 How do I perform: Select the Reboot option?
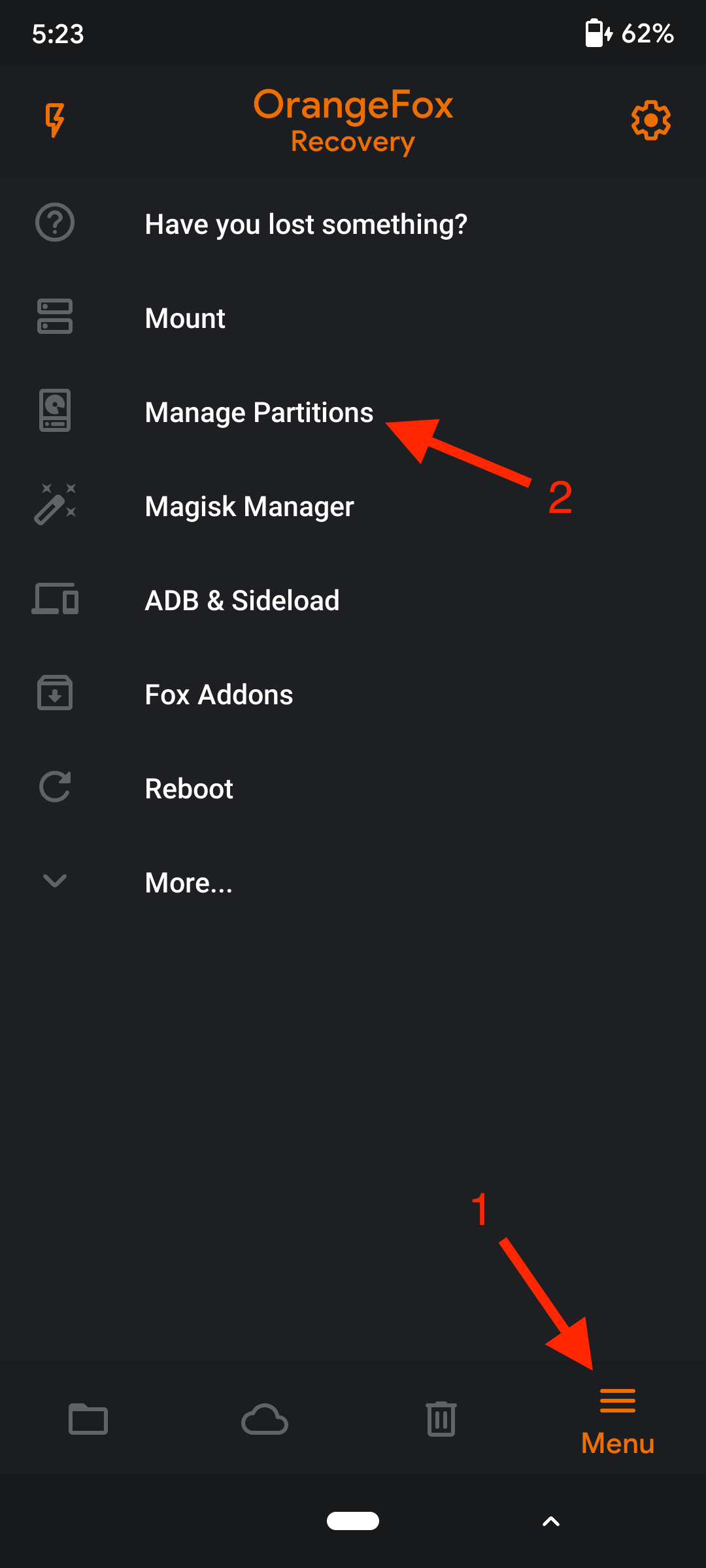[189, 789]
